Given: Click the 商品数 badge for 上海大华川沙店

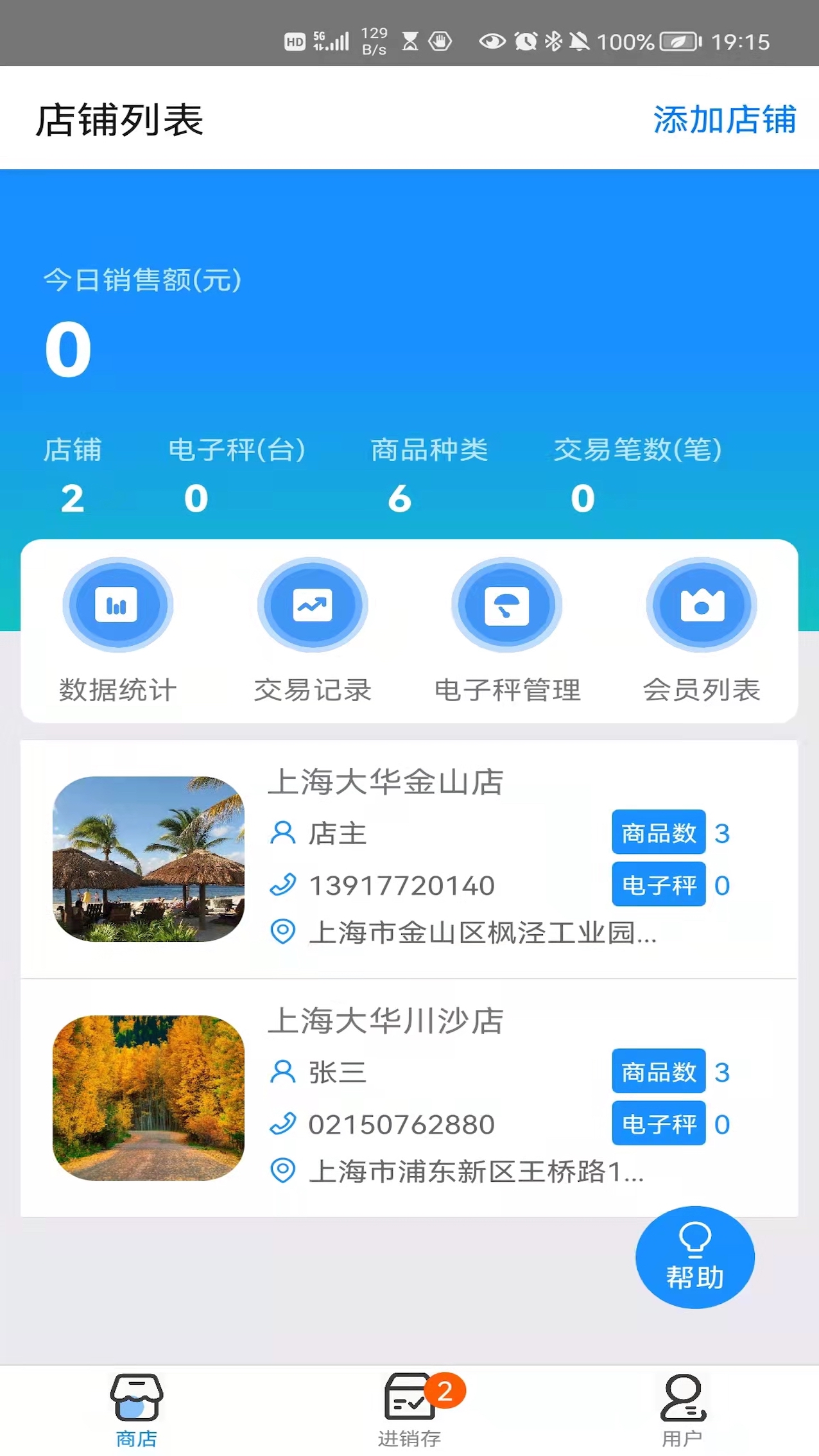Looking at the screenshot, I should 659,1071.
